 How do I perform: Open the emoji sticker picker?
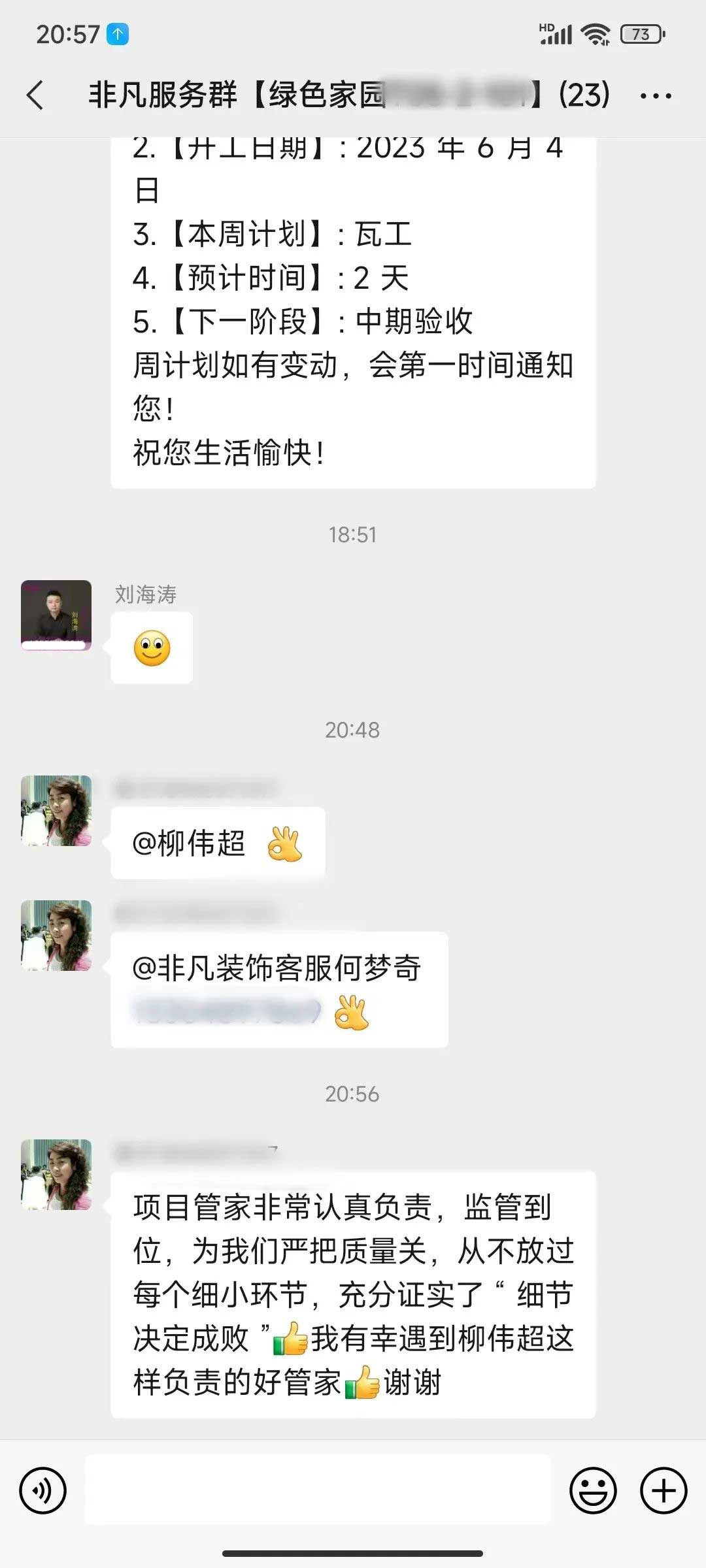pos(593,1490)
